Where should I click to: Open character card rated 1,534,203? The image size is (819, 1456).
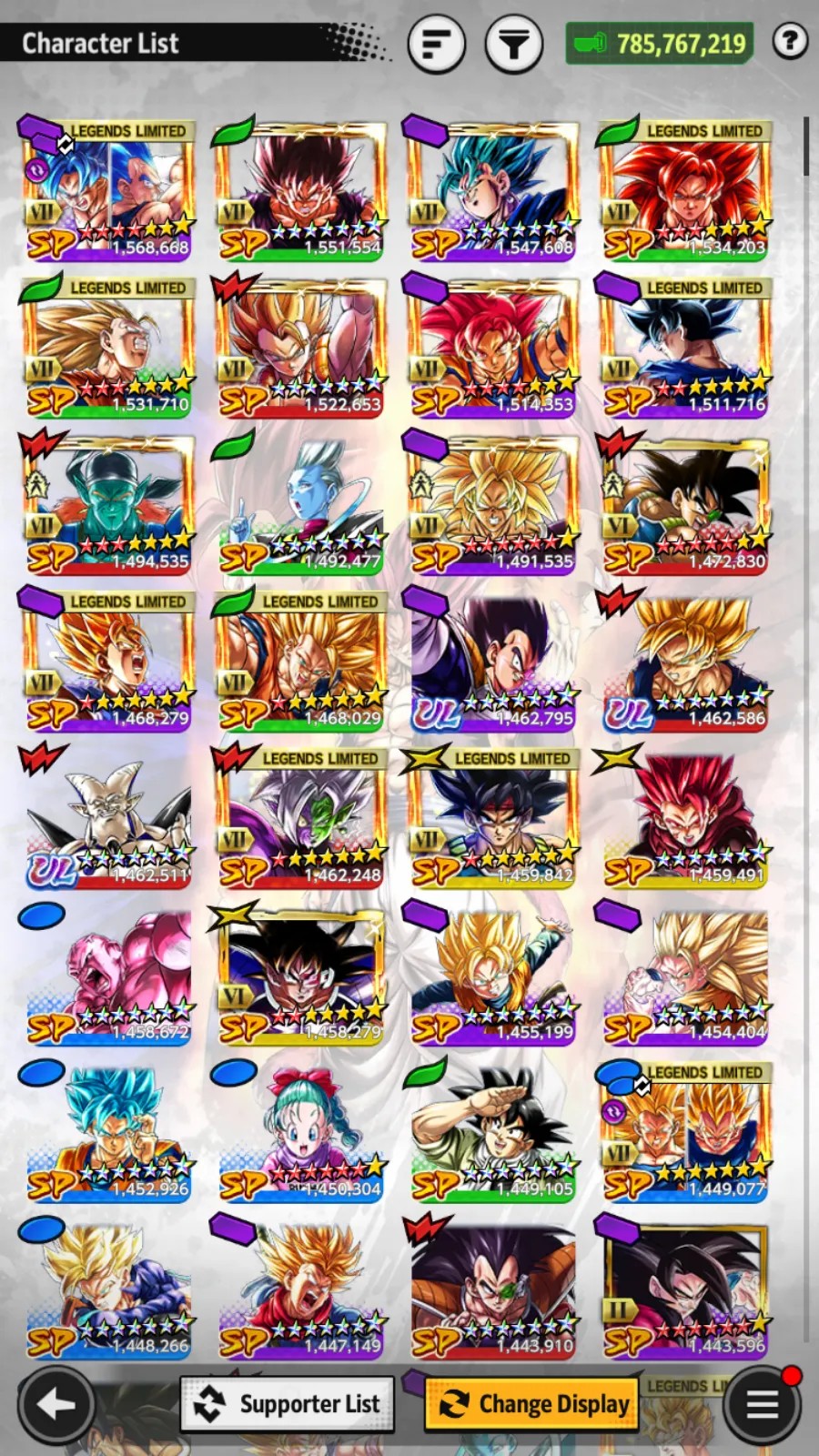coord(685,189)
